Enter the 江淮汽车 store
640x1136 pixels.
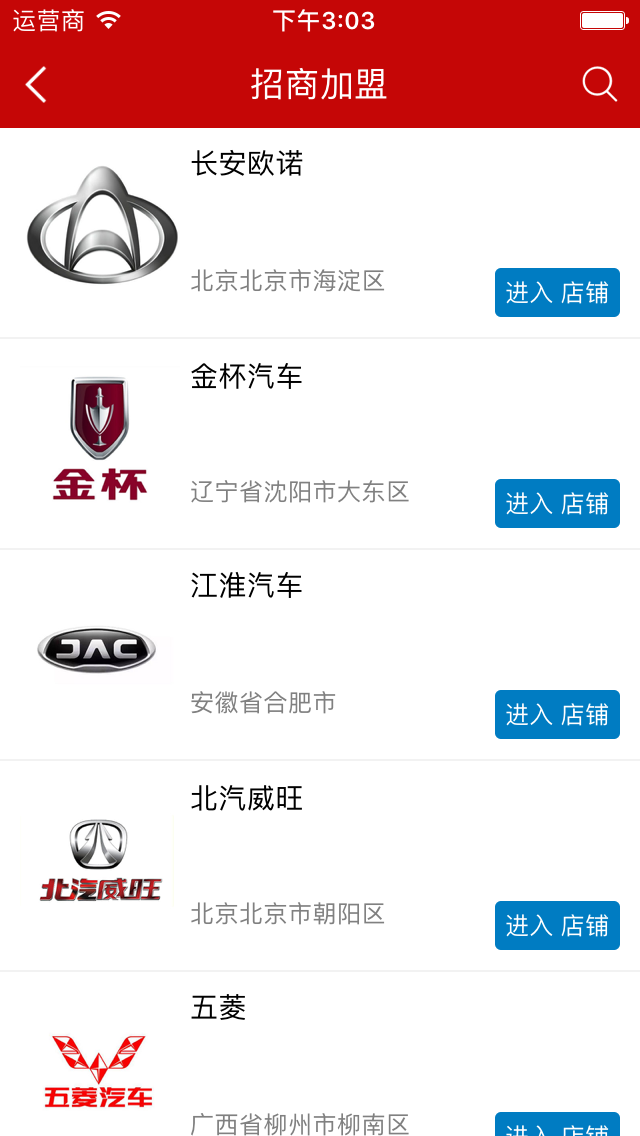click(x=557, y=714)
